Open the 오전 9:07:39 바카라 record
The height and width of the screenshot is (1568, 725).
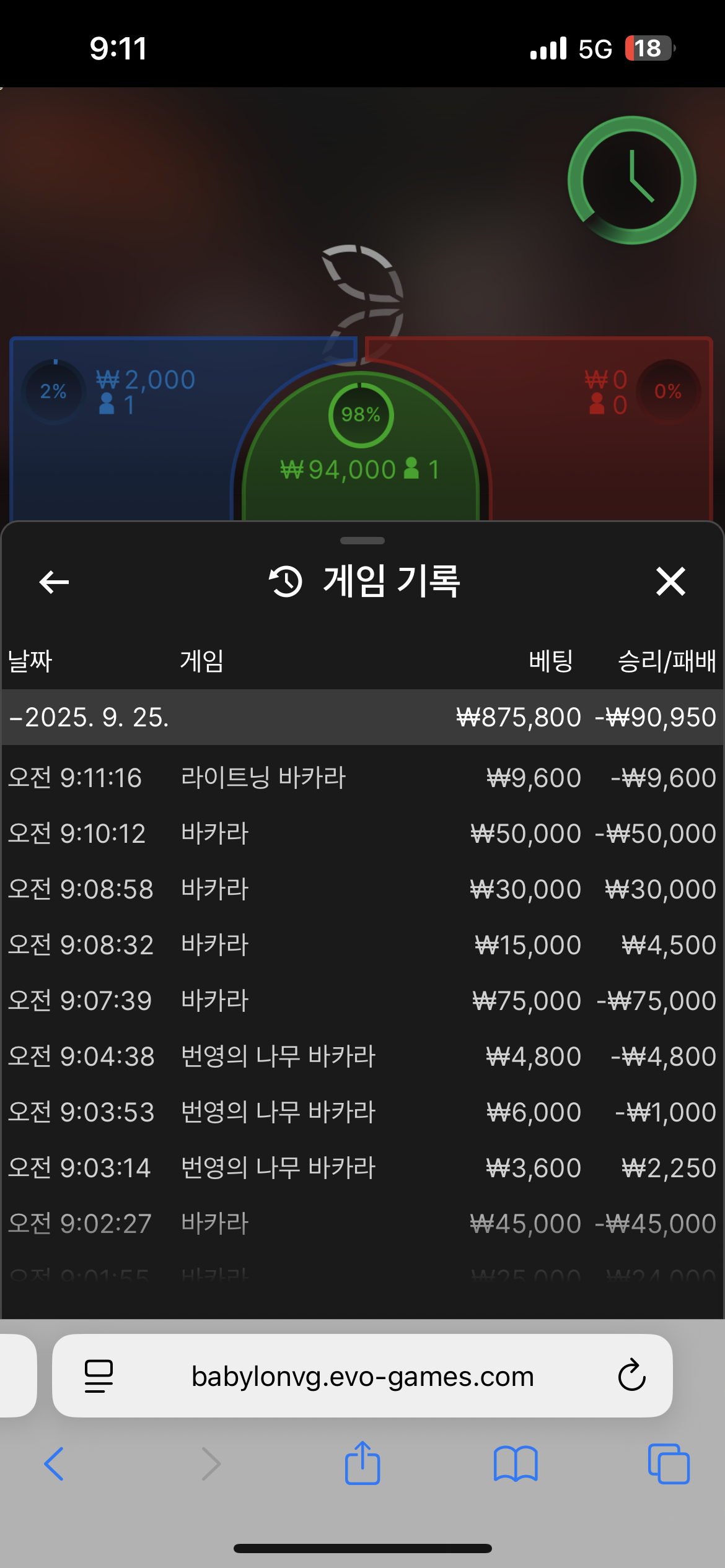tap(362, 1001)
